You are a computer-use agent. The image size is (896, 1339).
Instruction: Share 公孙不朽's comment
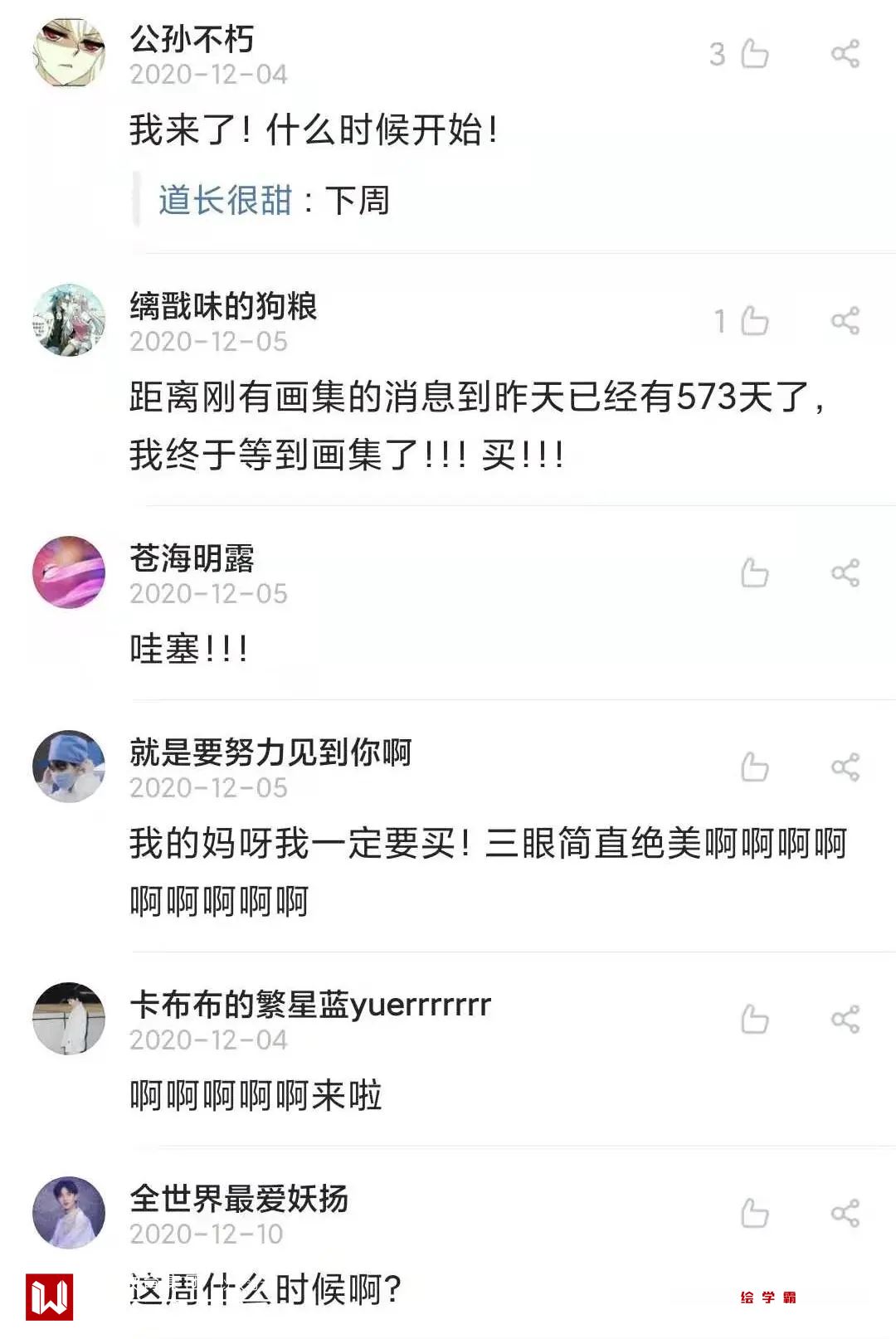[845, 54]
